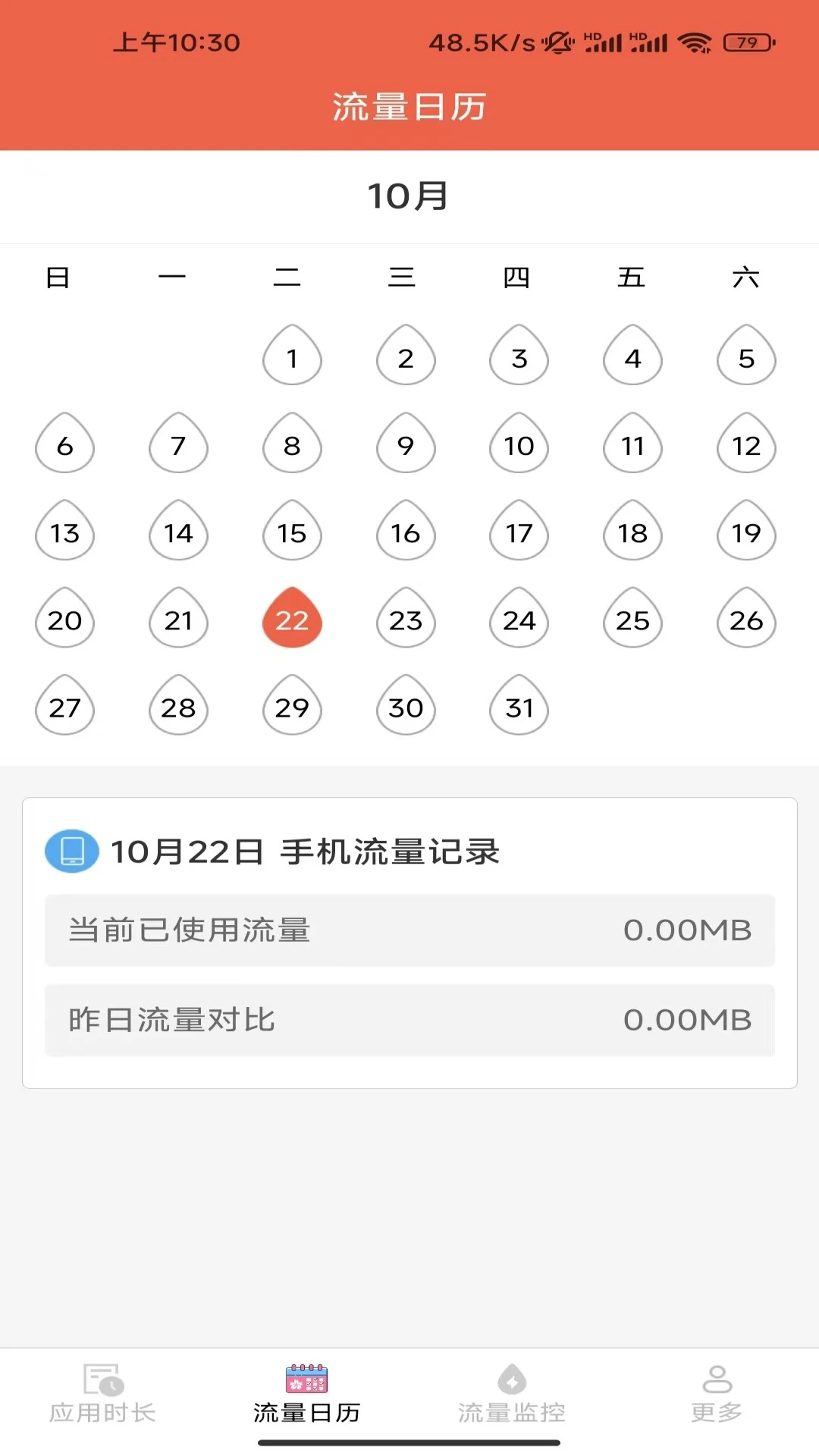
Task: Open the 昨日流量对比 row
Action: (409, 1020)
